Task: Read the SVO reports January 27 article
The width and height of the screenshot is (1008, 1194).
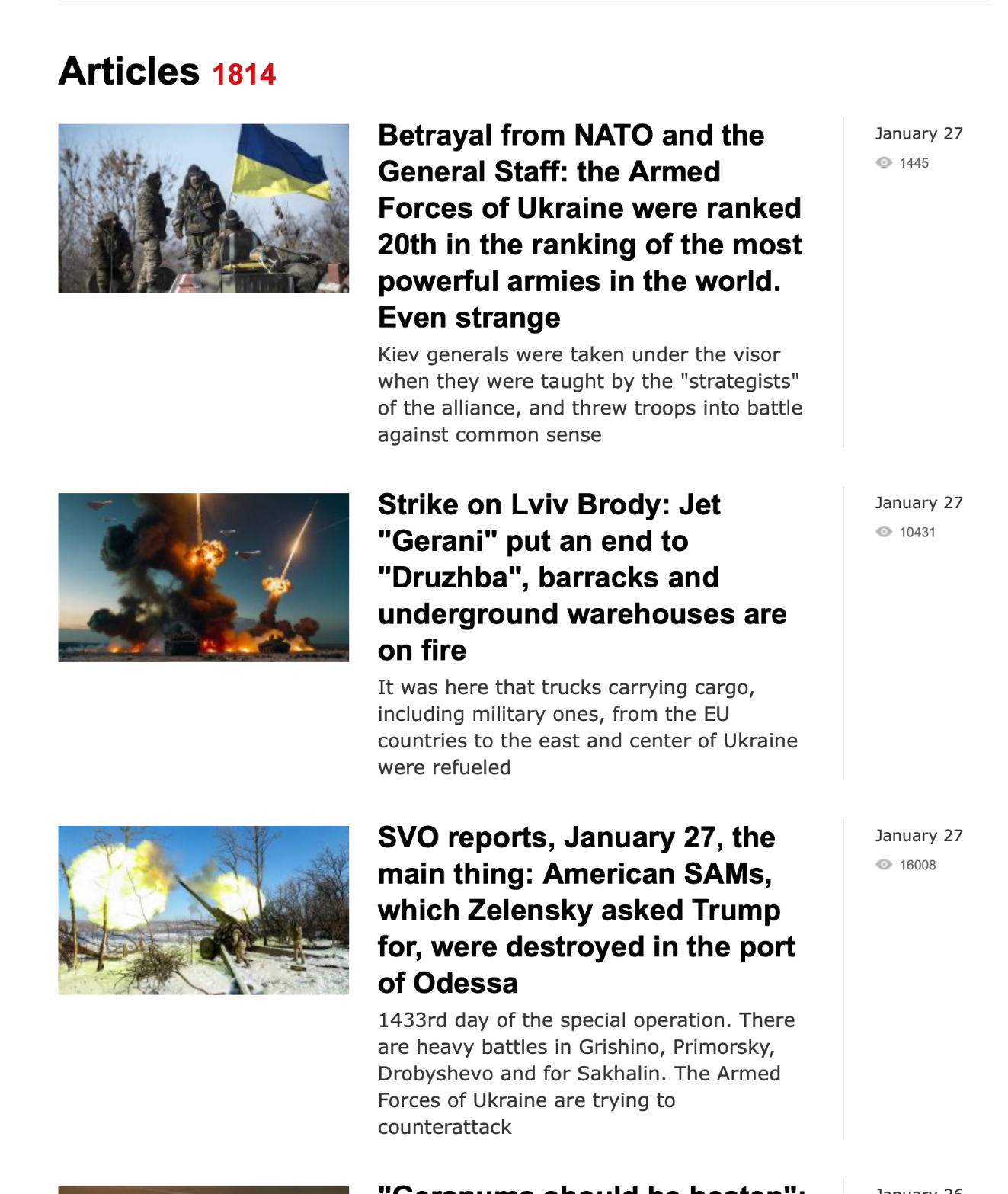Action: (x=585, y=909)
